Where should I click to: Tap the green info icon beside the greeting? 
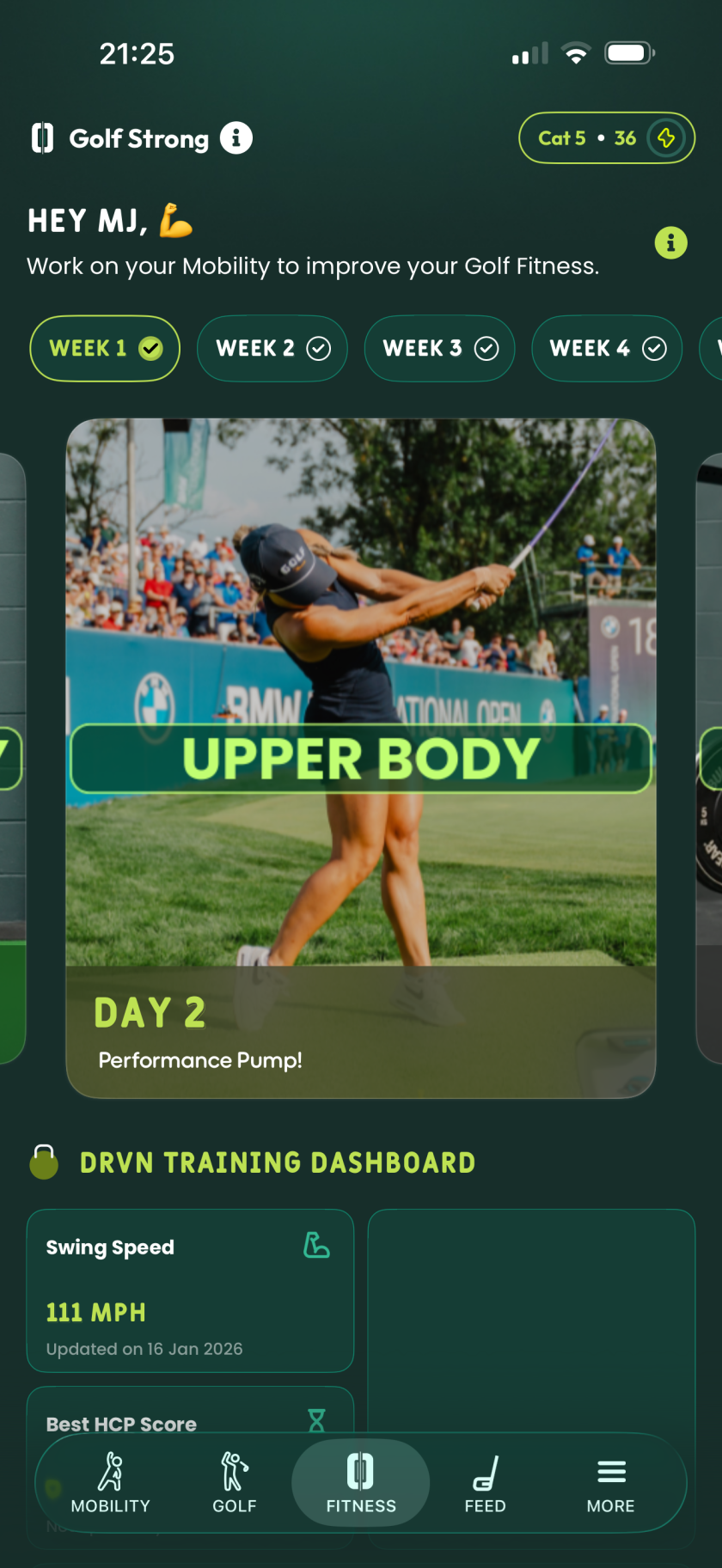tap(670, 243)
